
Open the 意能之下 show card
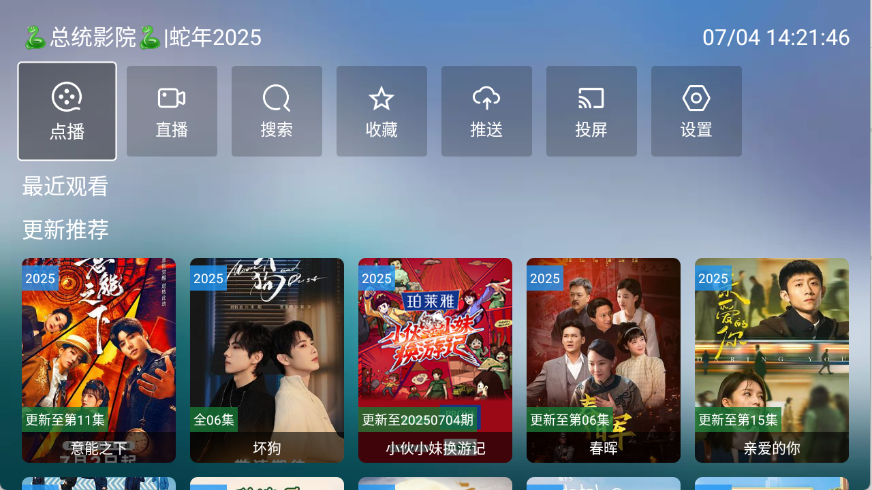99,360
